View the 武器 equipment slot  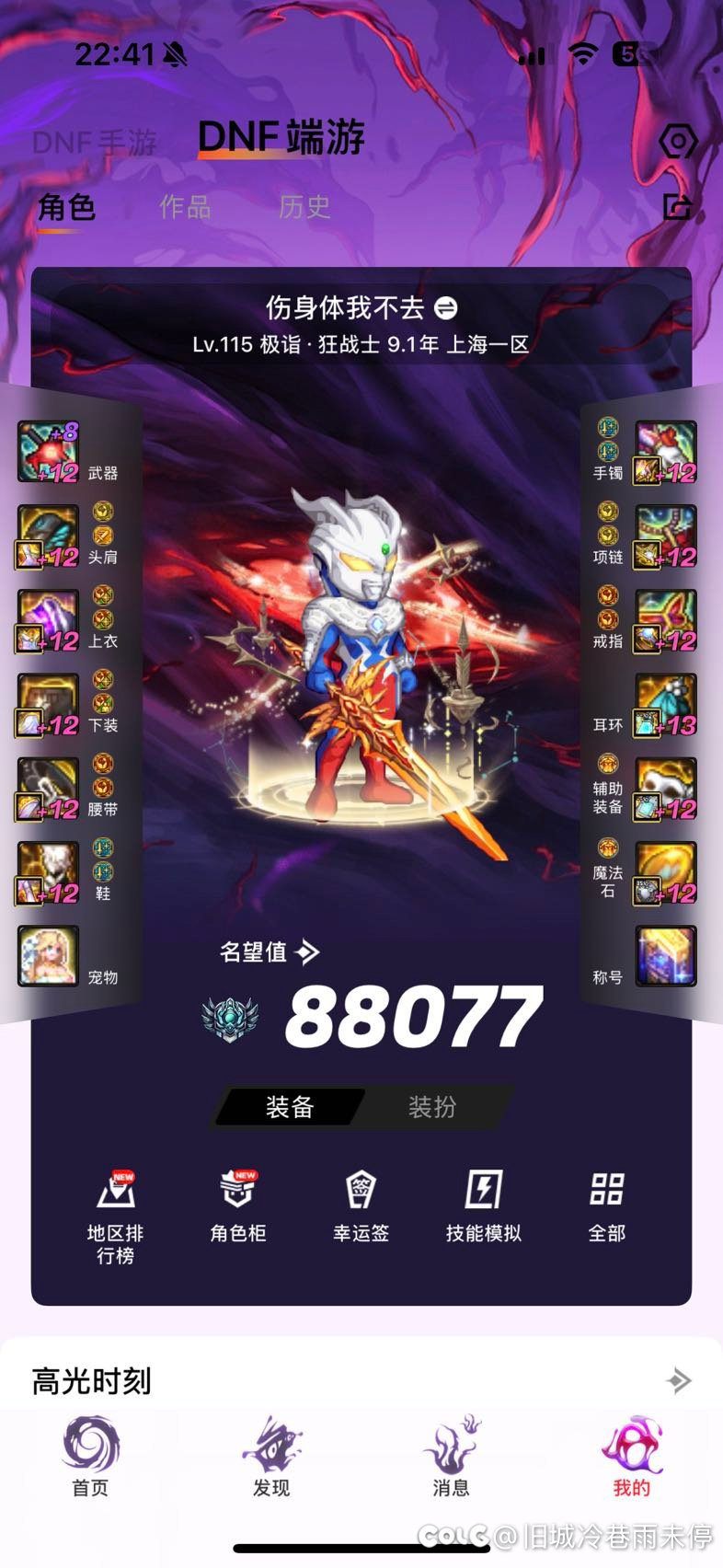[x=49, y=452]
